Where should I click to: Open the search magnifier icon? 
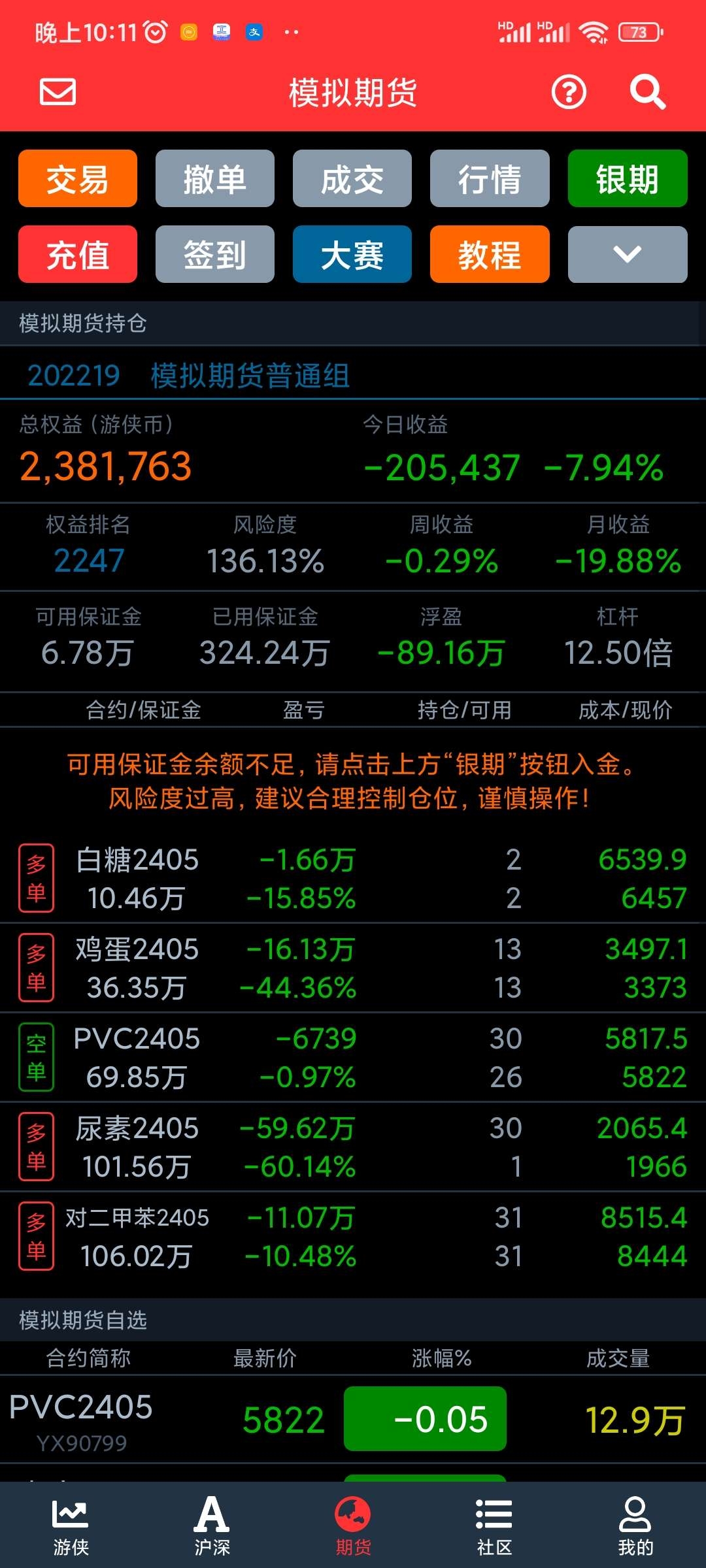pos(647,92)
